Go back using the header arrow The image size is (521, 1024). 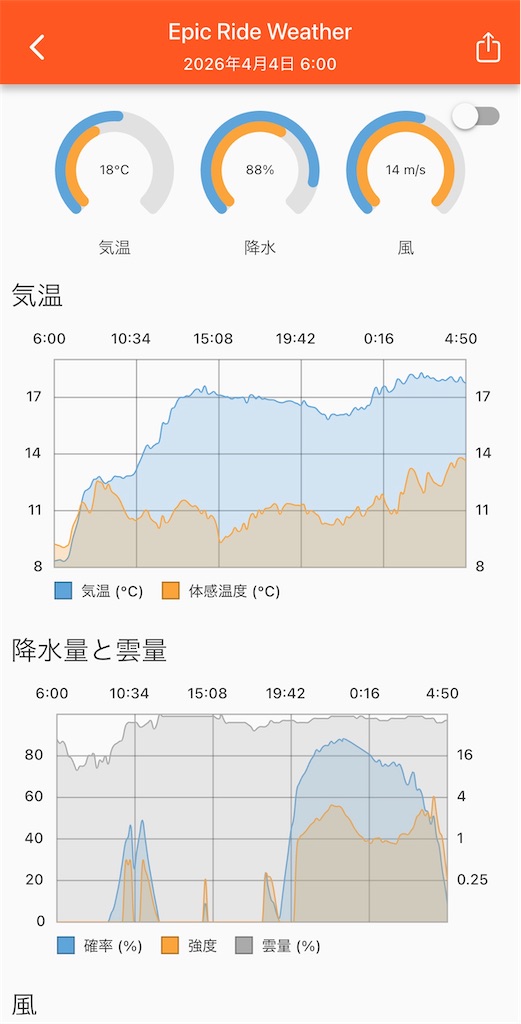[x=37, y=47]
